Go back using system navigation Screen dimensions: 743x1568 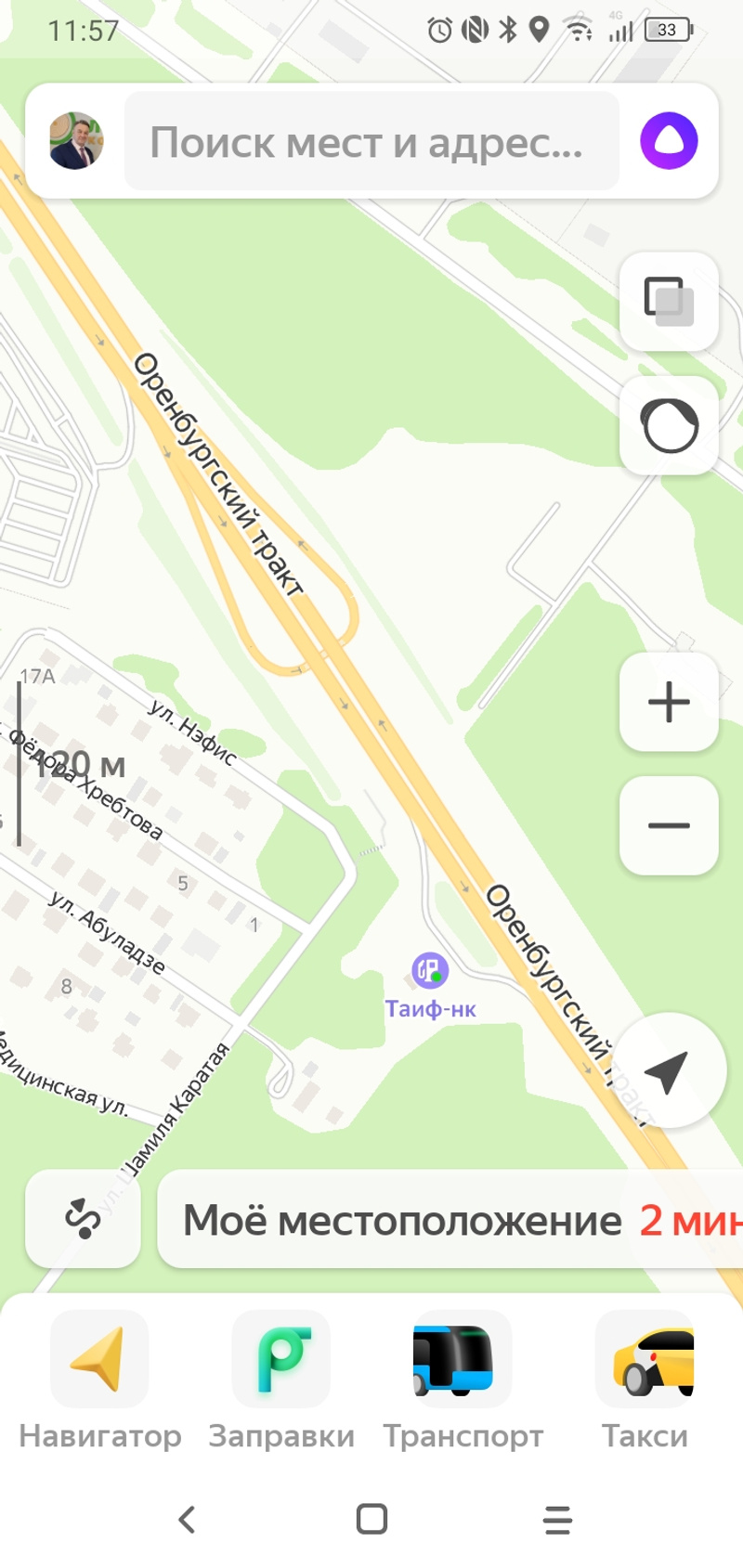click(x=187, y=1520)
